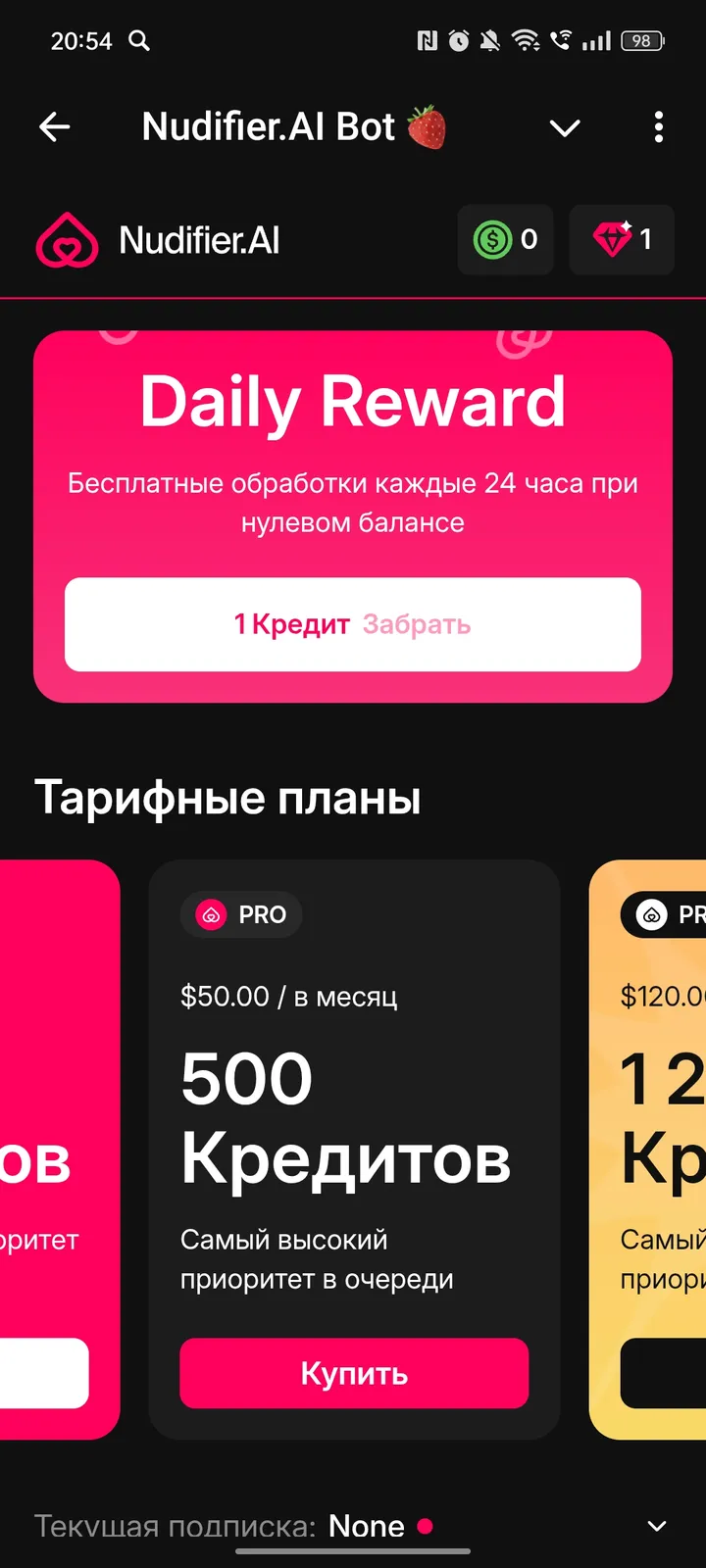Tap the red dot next to None subscription
Image resolution: width=706 pixels, height=1568 pixels.
[426, 1526]
